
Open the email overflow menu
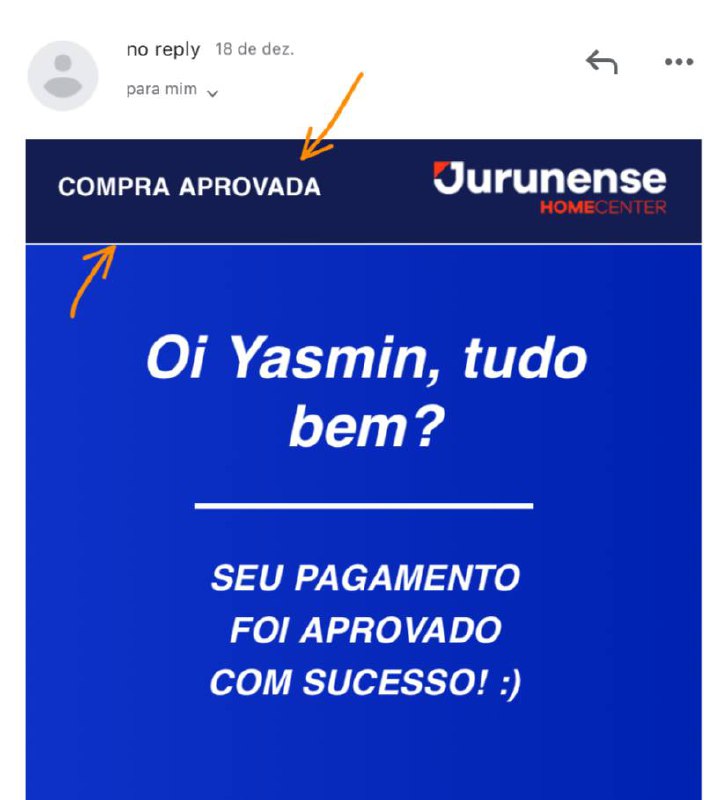(x=679, y=63)
